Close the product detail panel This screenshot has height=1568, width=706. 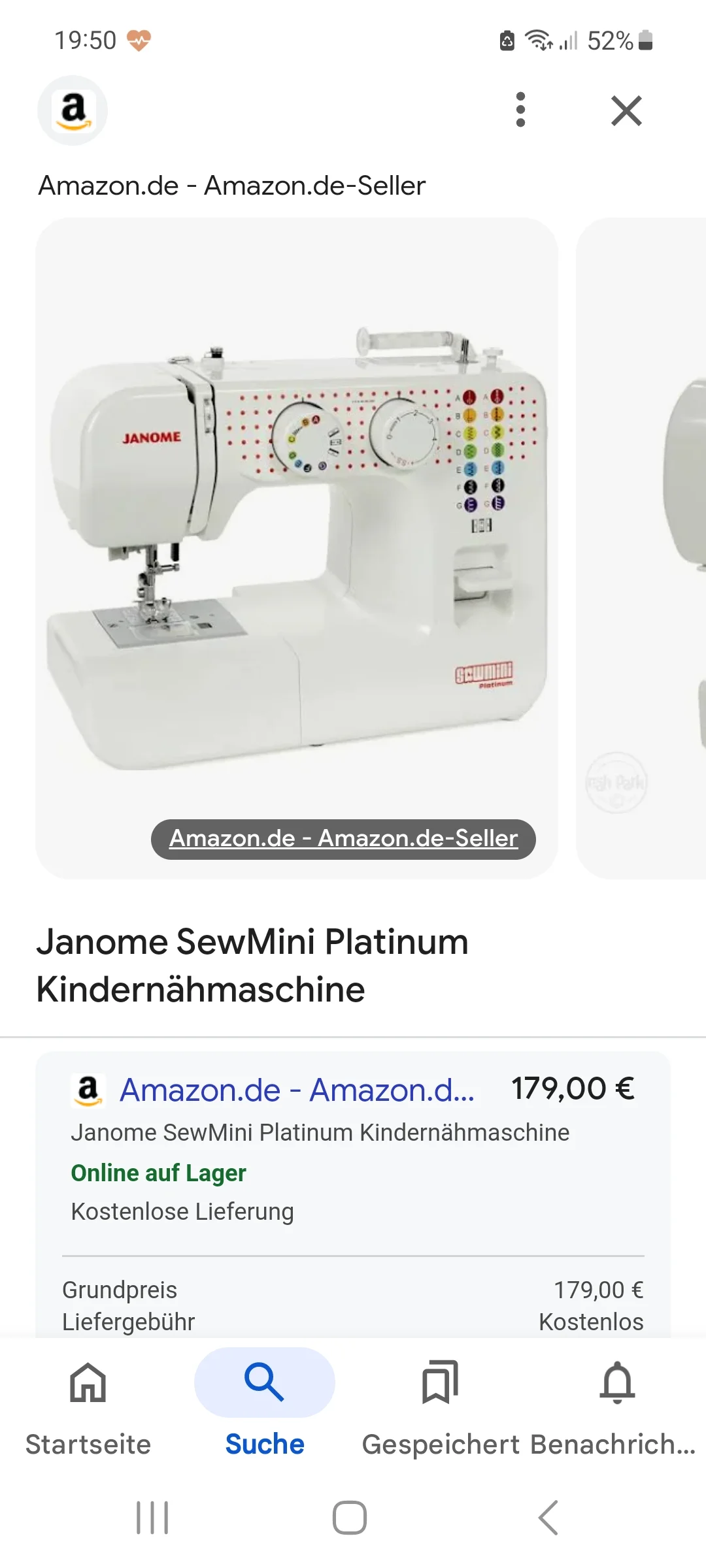click(626, 110)
